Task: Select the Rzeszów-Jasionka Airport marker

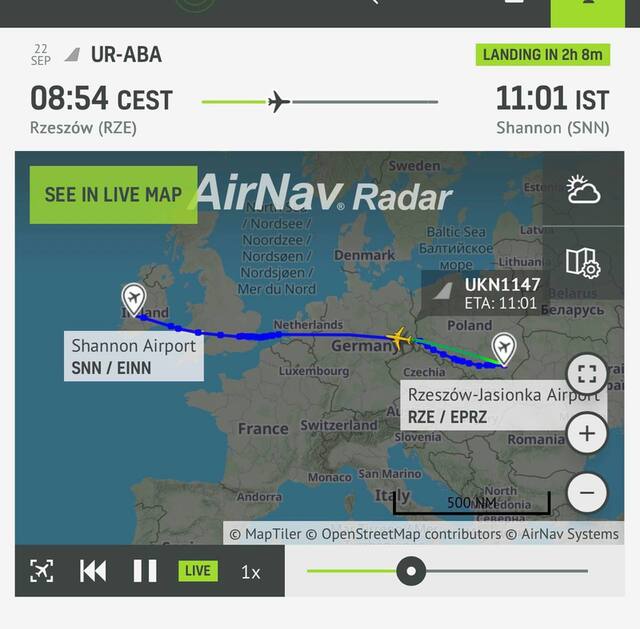Action: [x=504, y=348]
